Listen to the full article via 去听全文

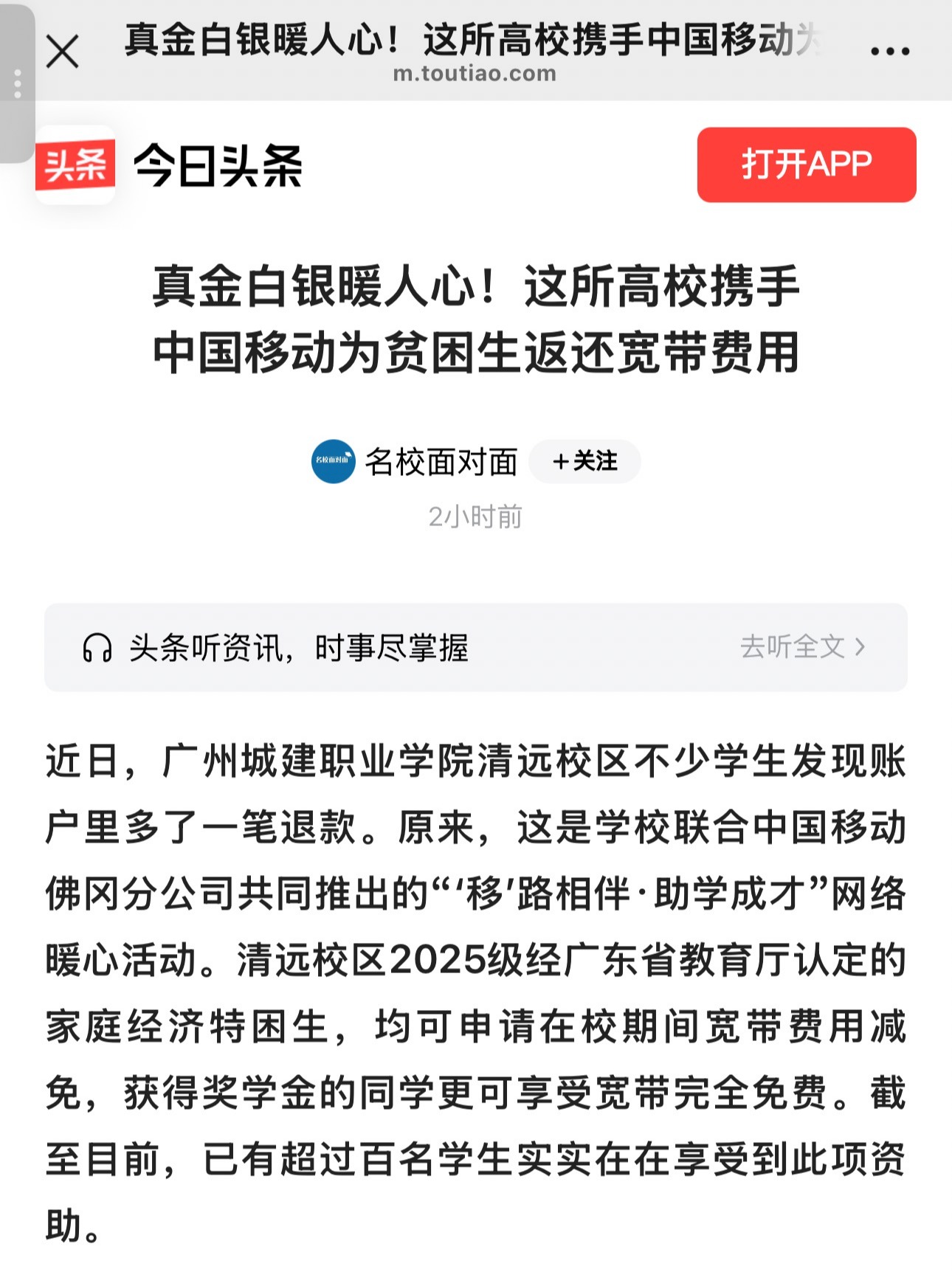point(802,647)
